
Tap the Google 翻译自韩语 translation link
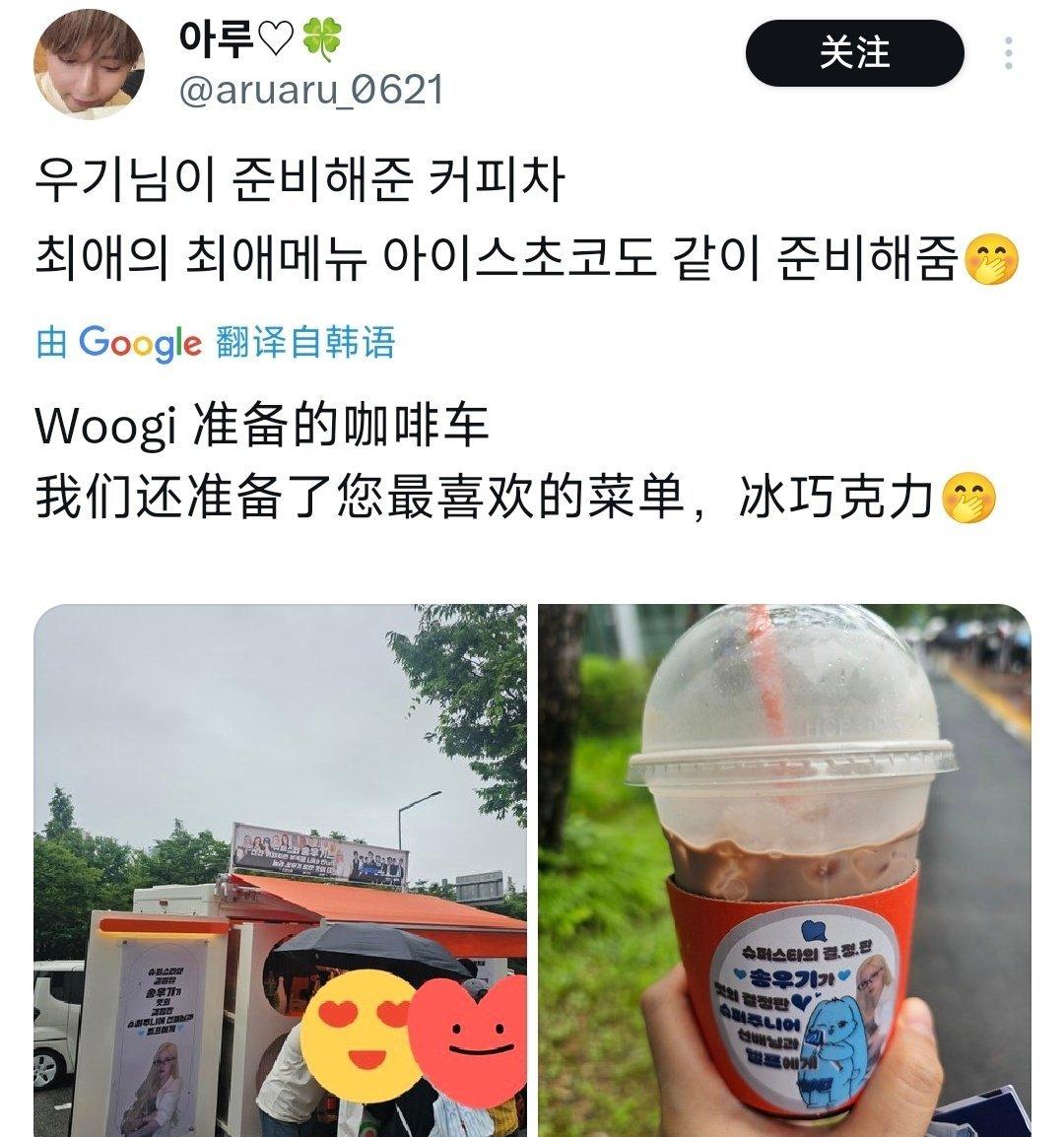click(216, 342)
